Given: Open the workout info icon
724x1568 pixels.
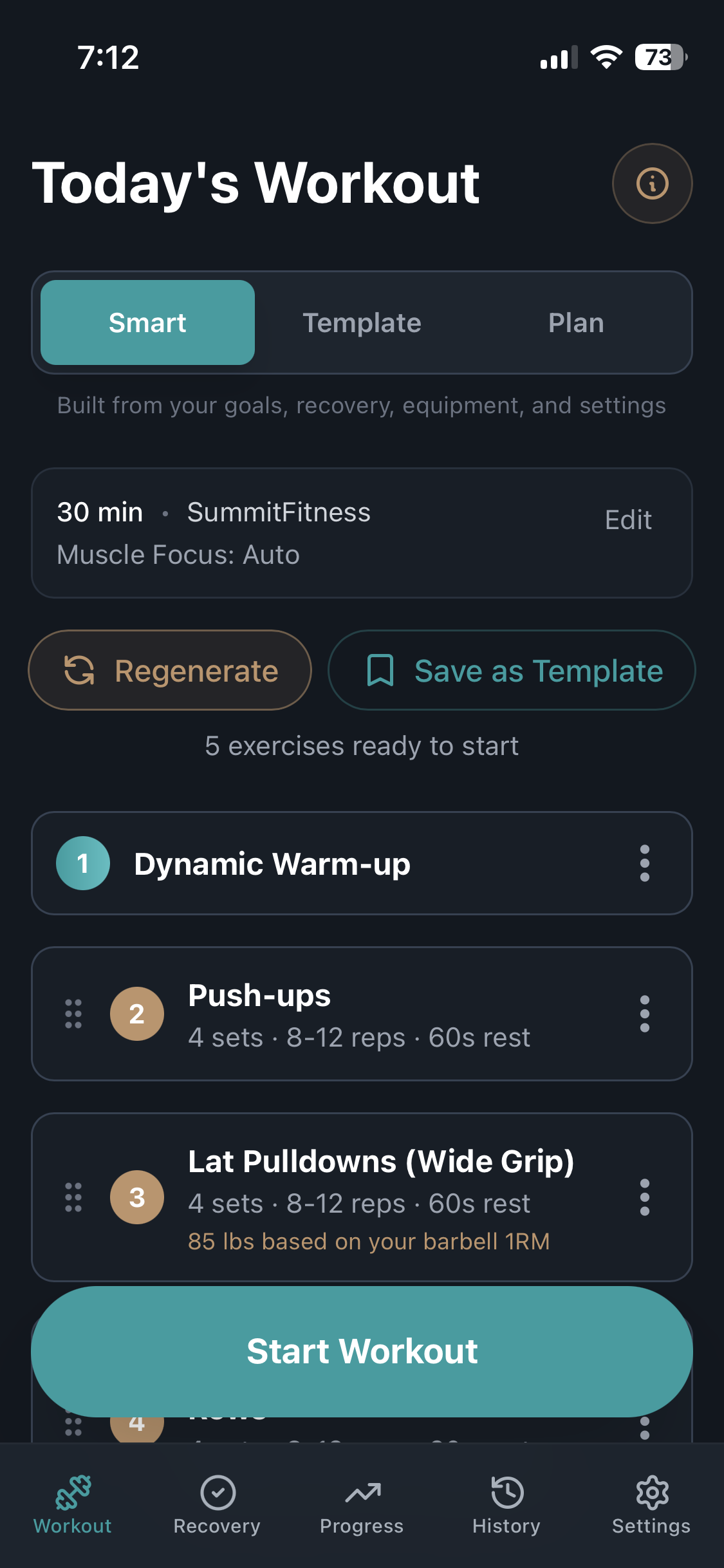Looking at the screenshot, I should 652,183.
